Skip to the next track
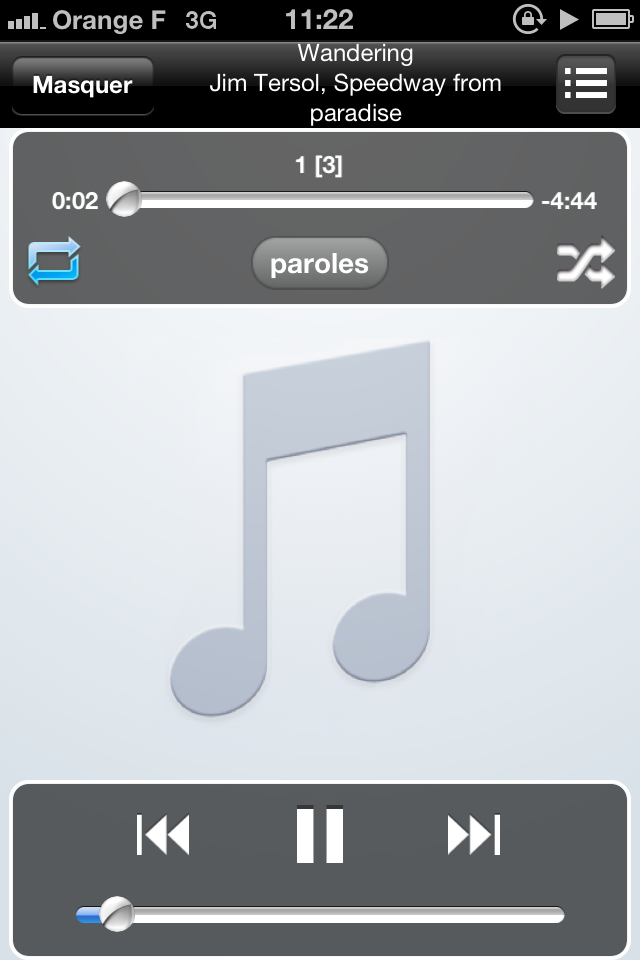Image resolution: width=640 pixels, height=960 pixels. click(x=474, y=834)
